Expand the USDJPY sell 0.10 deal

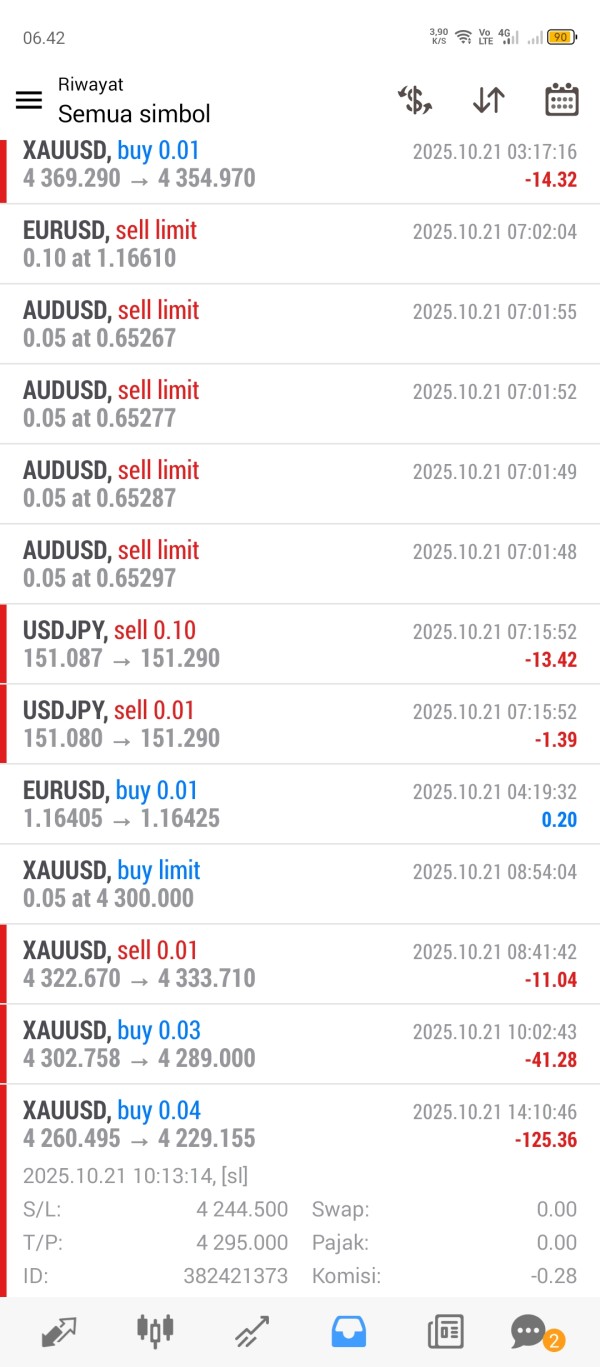[300, 644]
